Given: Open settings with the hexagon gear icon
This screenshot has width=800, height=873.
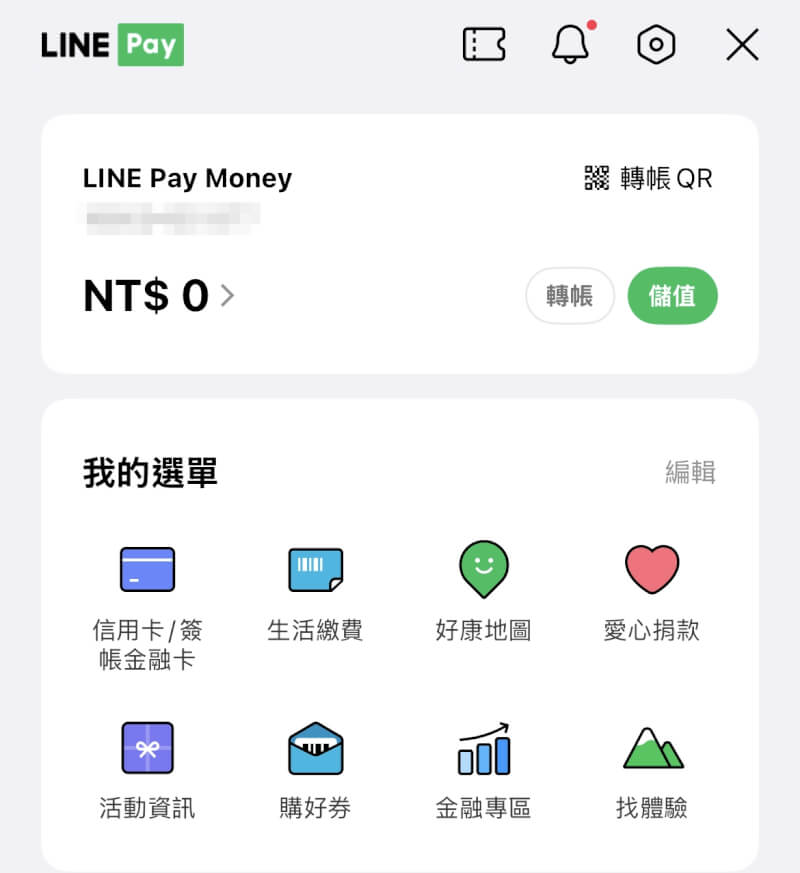Looking at the screenshot, I should coord(656,44).
